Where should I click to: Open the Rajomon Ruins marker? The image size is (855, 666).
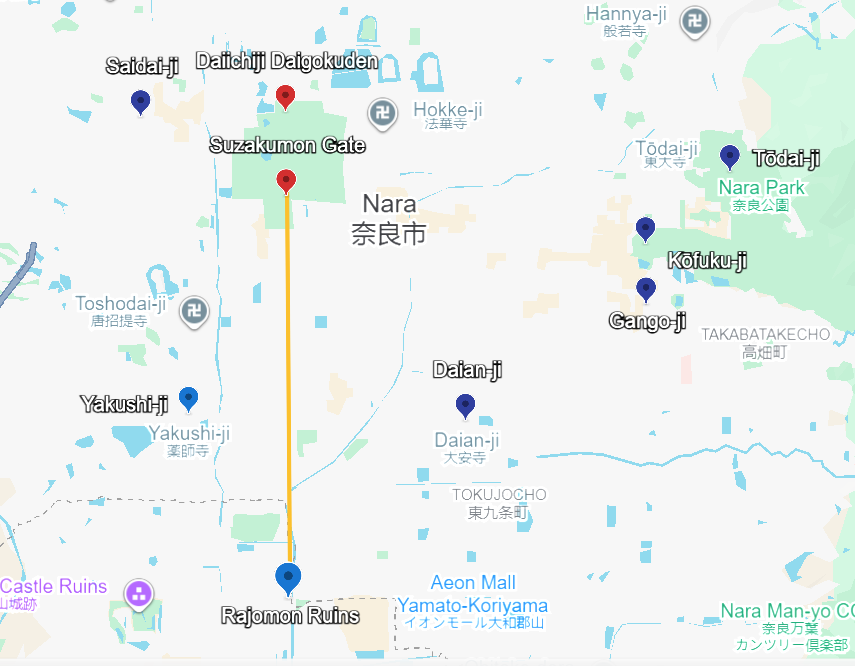pos(288,578)
